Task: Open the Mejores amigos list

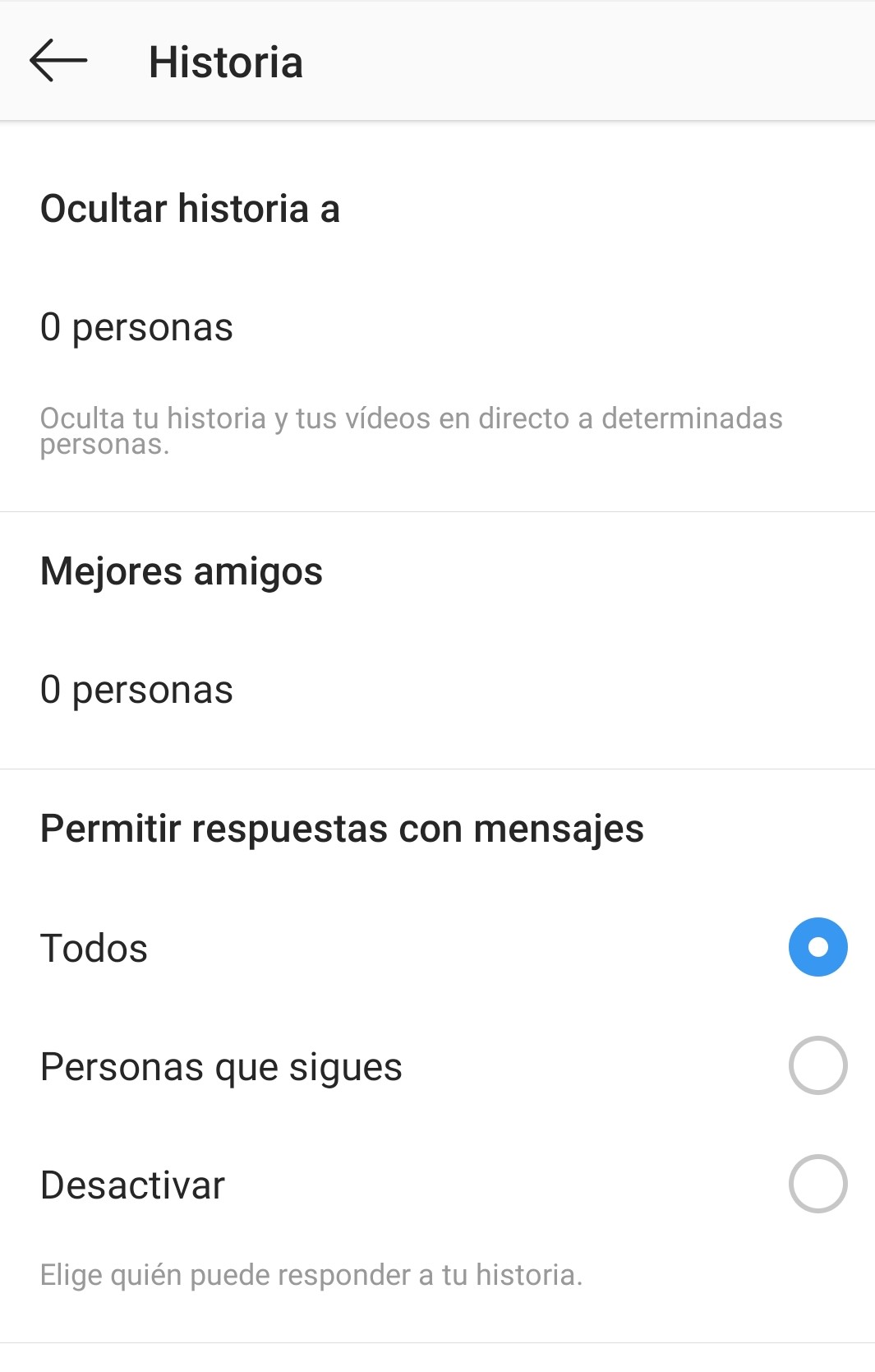Action: click(x=182, y=571)
